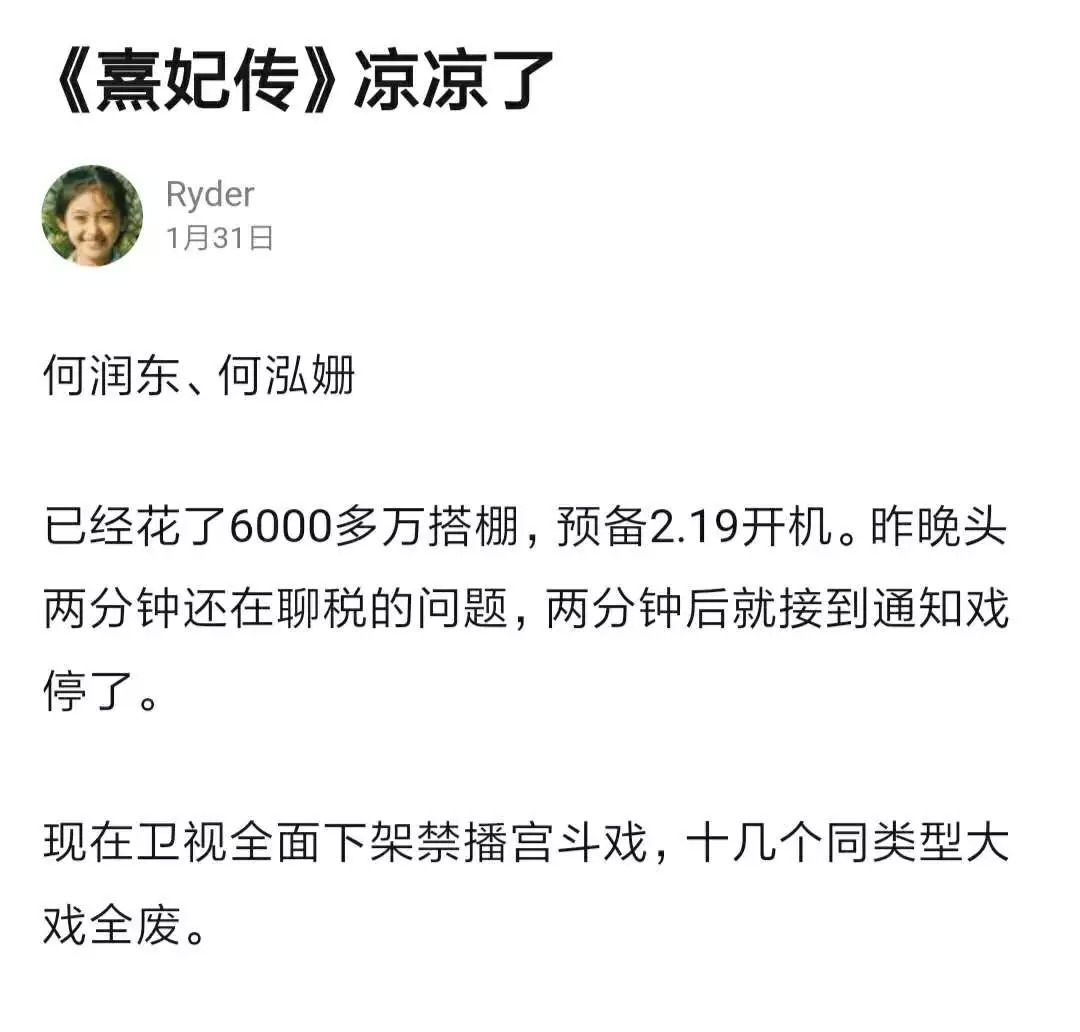
Task: Tap the author name Ryder
Action: click(210, 195)
